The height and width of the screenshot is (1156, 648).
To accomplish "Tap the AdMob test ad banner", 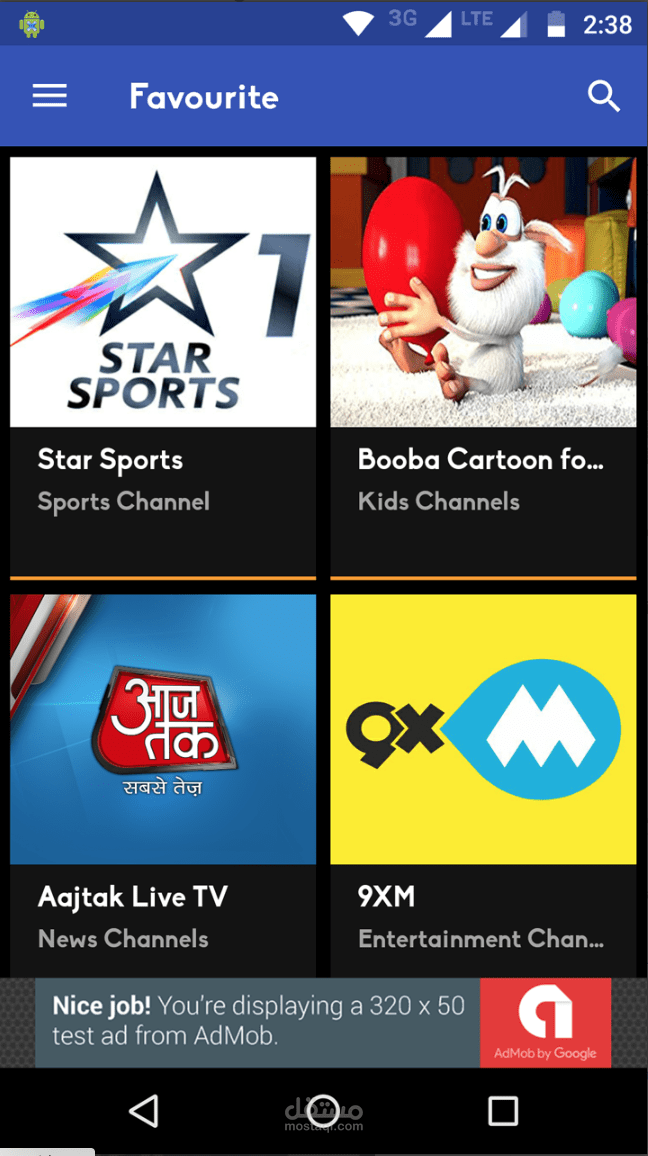I will [323, 1022].
